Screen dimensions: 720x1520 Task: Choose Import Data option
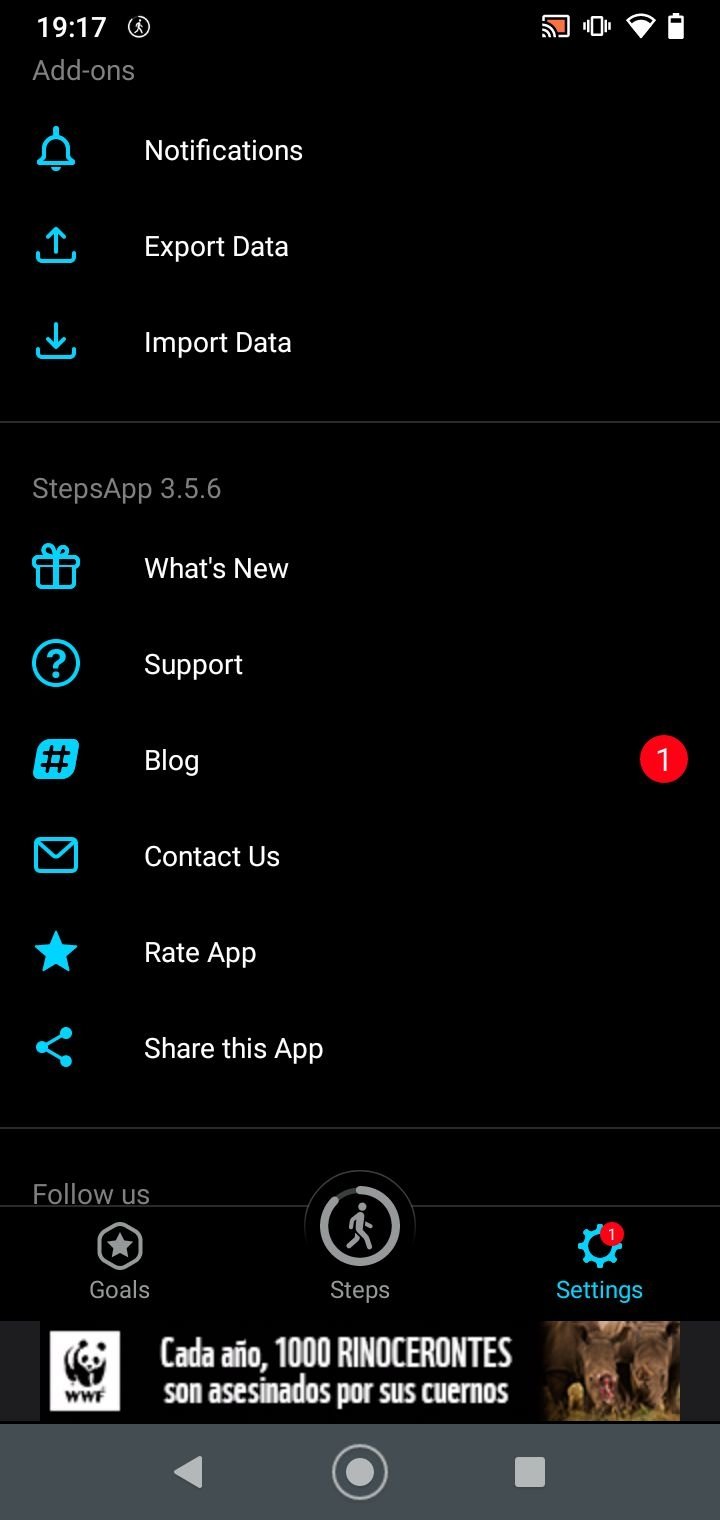pos(360,342)
